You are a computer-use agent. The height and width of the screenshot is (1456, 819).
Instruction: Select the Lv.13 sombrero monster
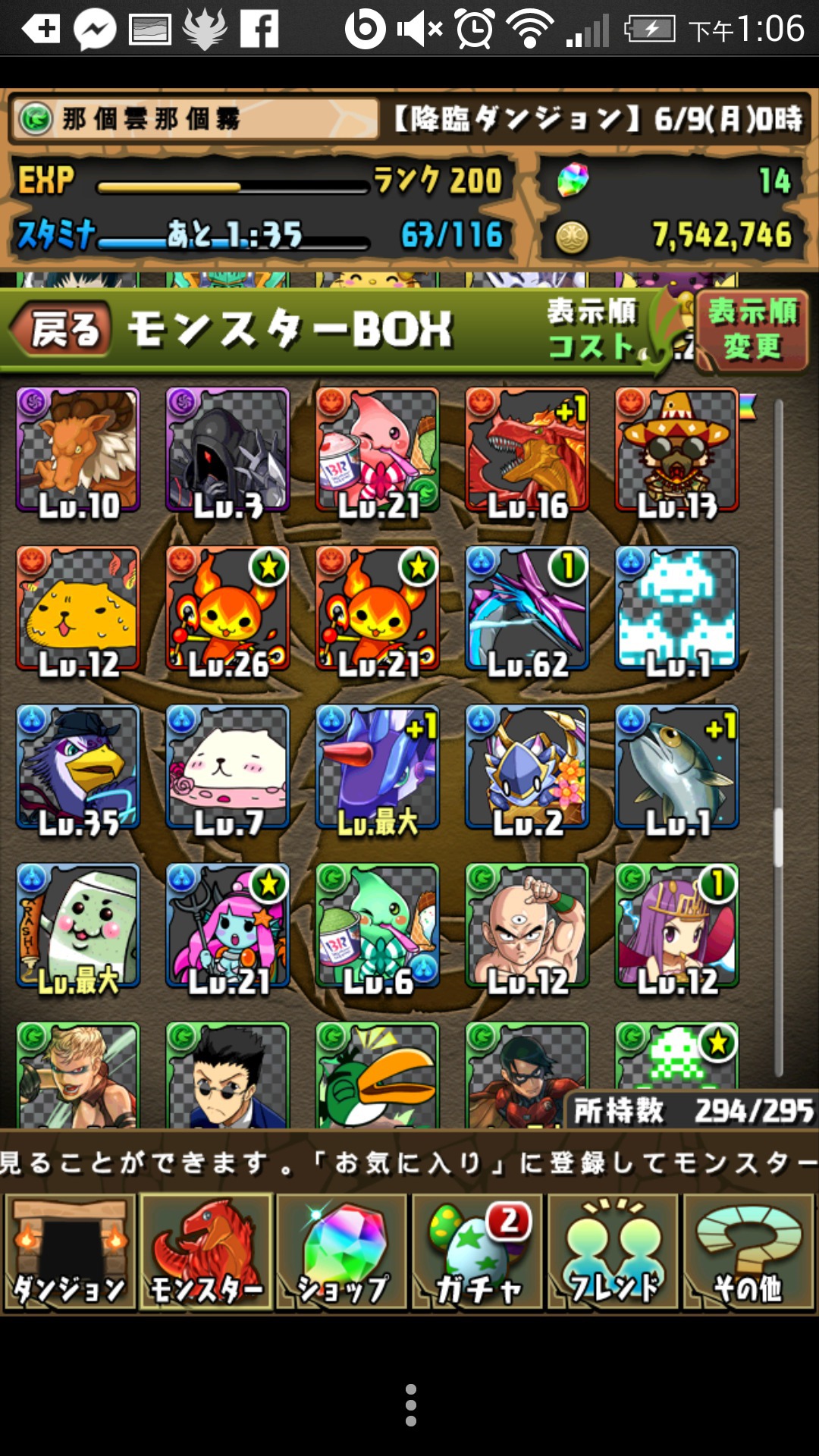coord(677,450)
